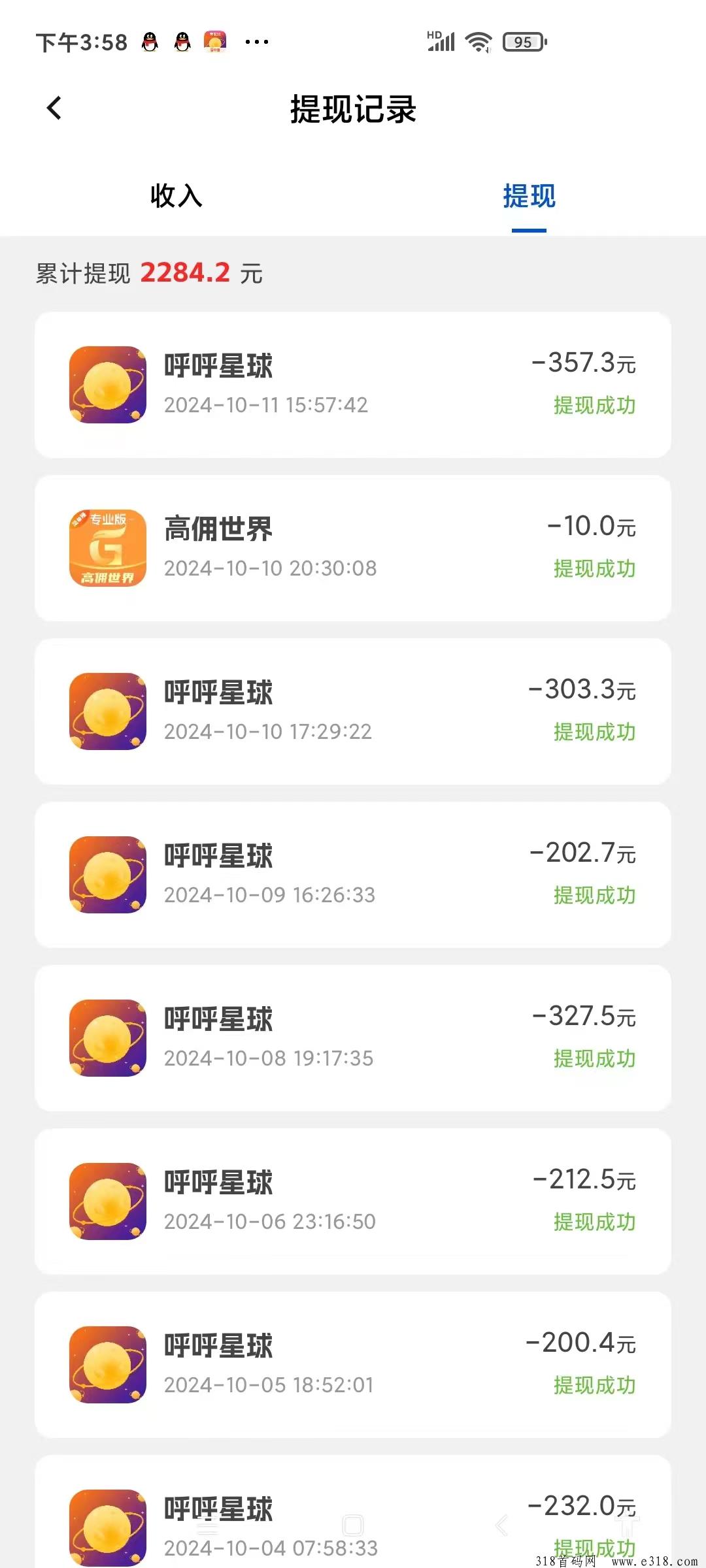This screenshot has width=706, height=1568.
Task: Select the 提现 tab
Action: click(x=529, y=196)
